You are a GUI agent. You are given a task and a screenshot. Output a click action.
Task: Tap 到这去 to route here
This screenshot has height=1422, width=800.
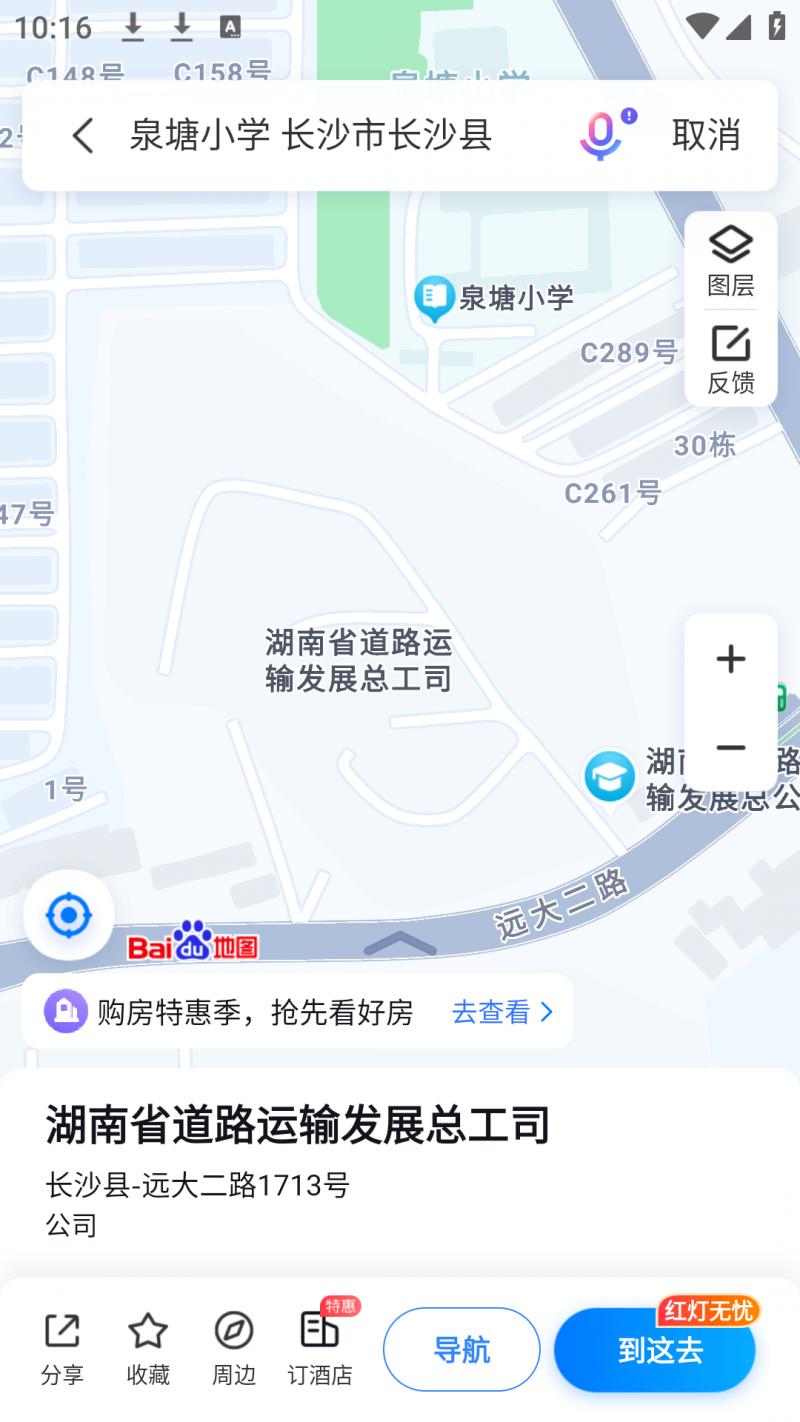pyautogui.click(x=655, y=1349)
